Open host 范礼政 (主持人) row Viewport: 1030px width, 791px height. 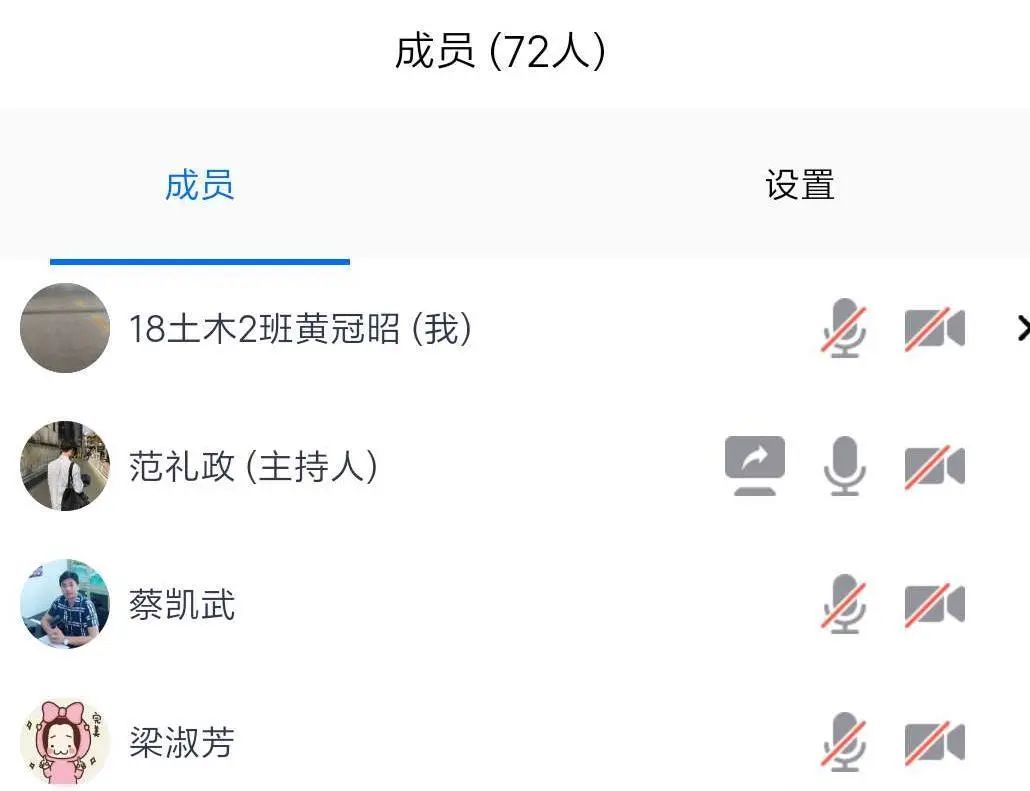click(x=253, y=466)
